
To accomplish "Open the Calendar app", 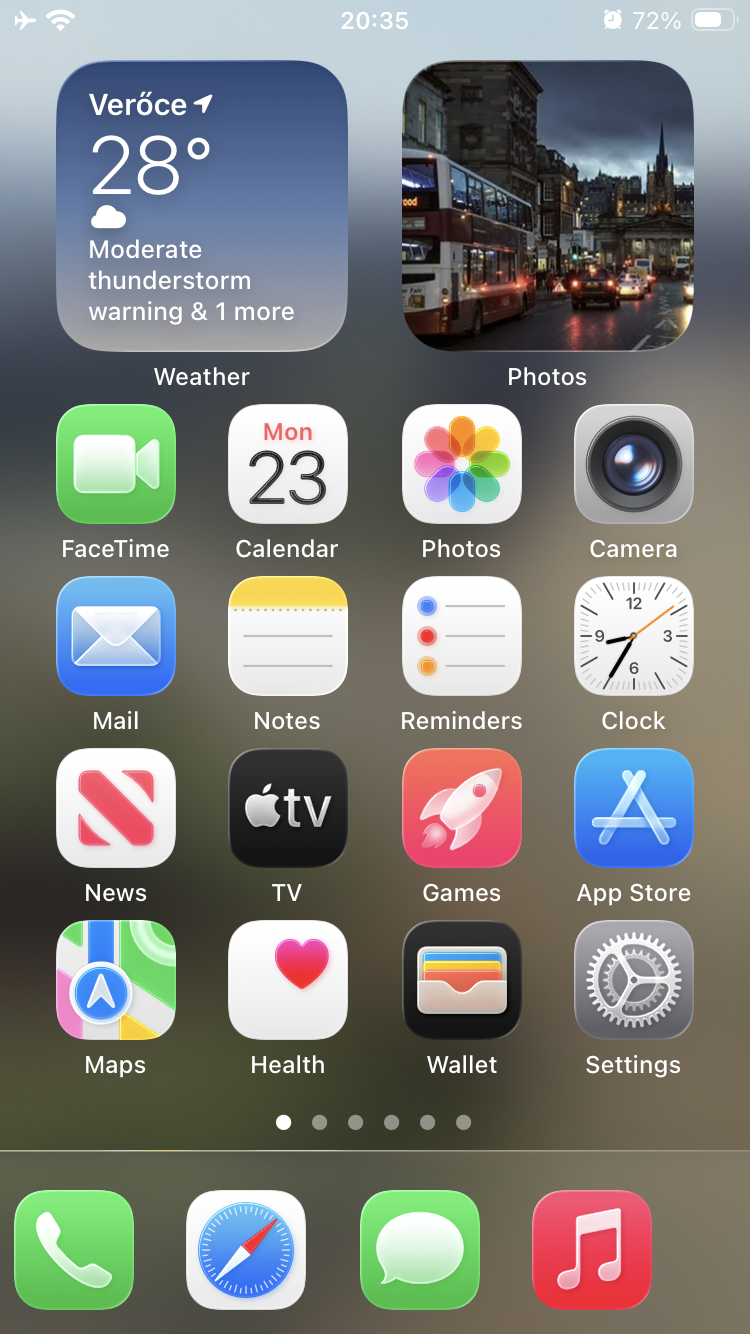I will point(288,464).
